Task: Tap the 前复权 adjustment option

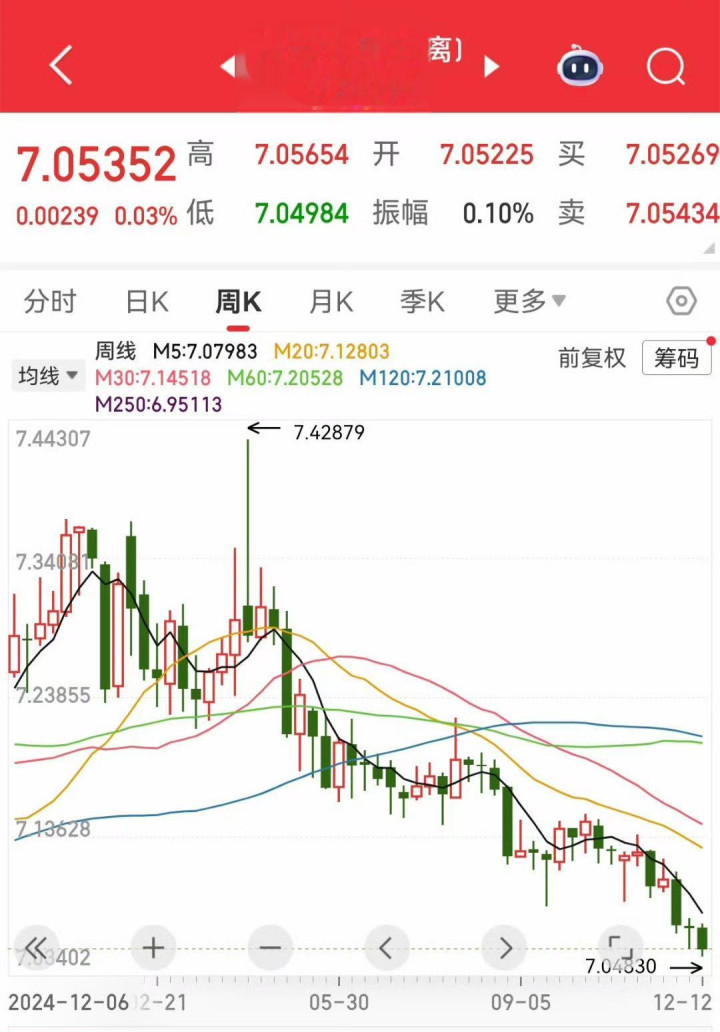Action: pyautogui.click(x=592, y=358)
